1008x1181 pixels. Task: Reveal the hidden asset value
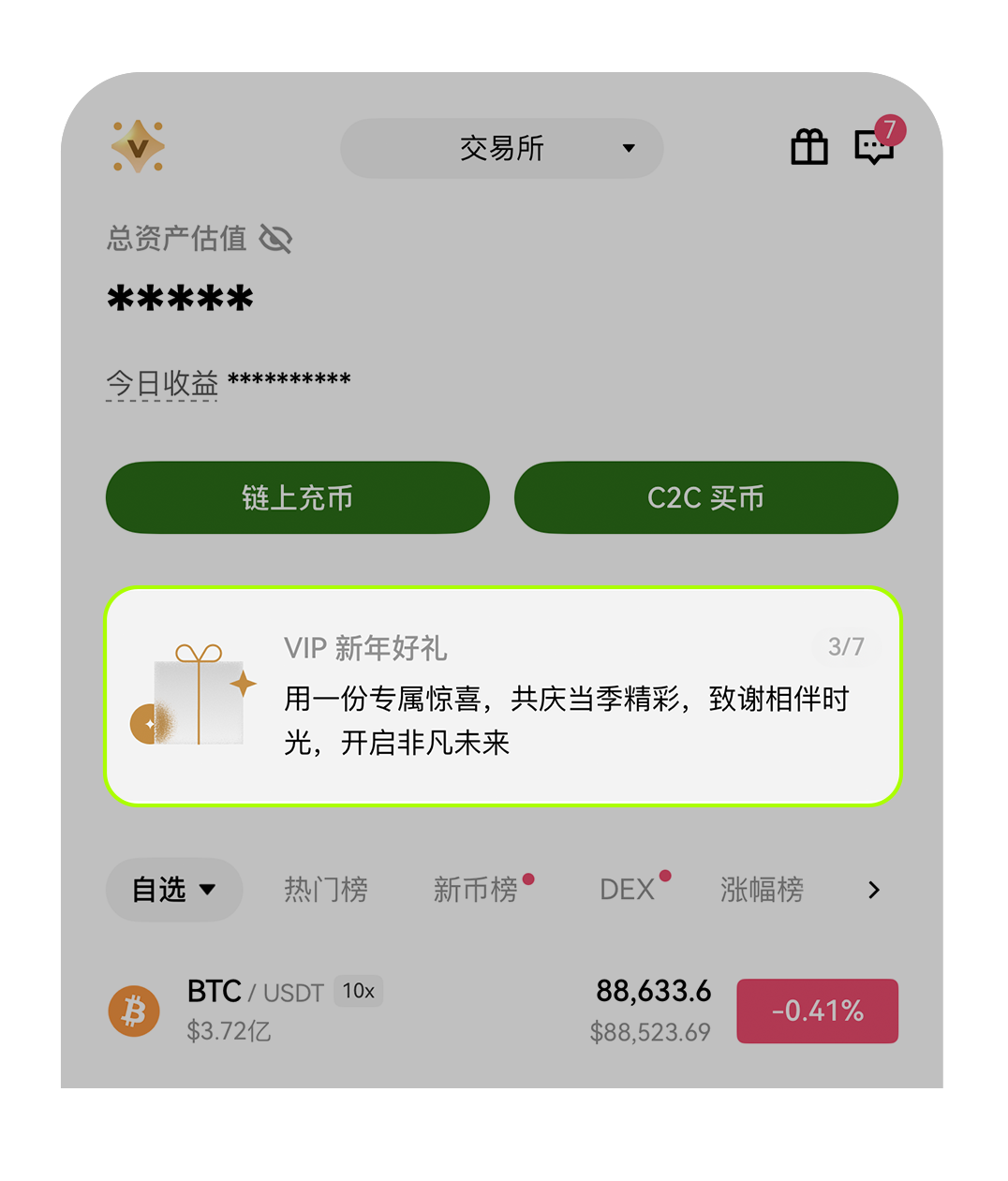pyautogui.click(x=180, y=298)
